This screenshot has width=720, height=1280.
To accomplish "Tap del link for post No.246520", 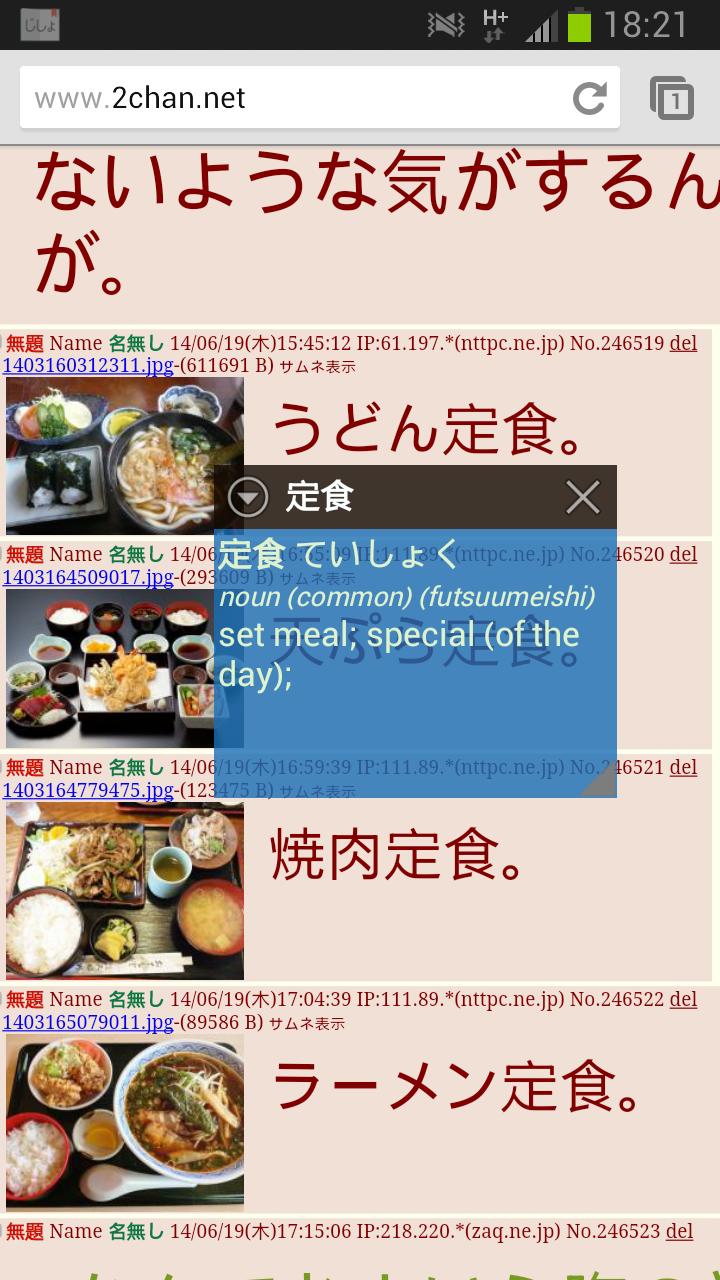I will 683,554.
